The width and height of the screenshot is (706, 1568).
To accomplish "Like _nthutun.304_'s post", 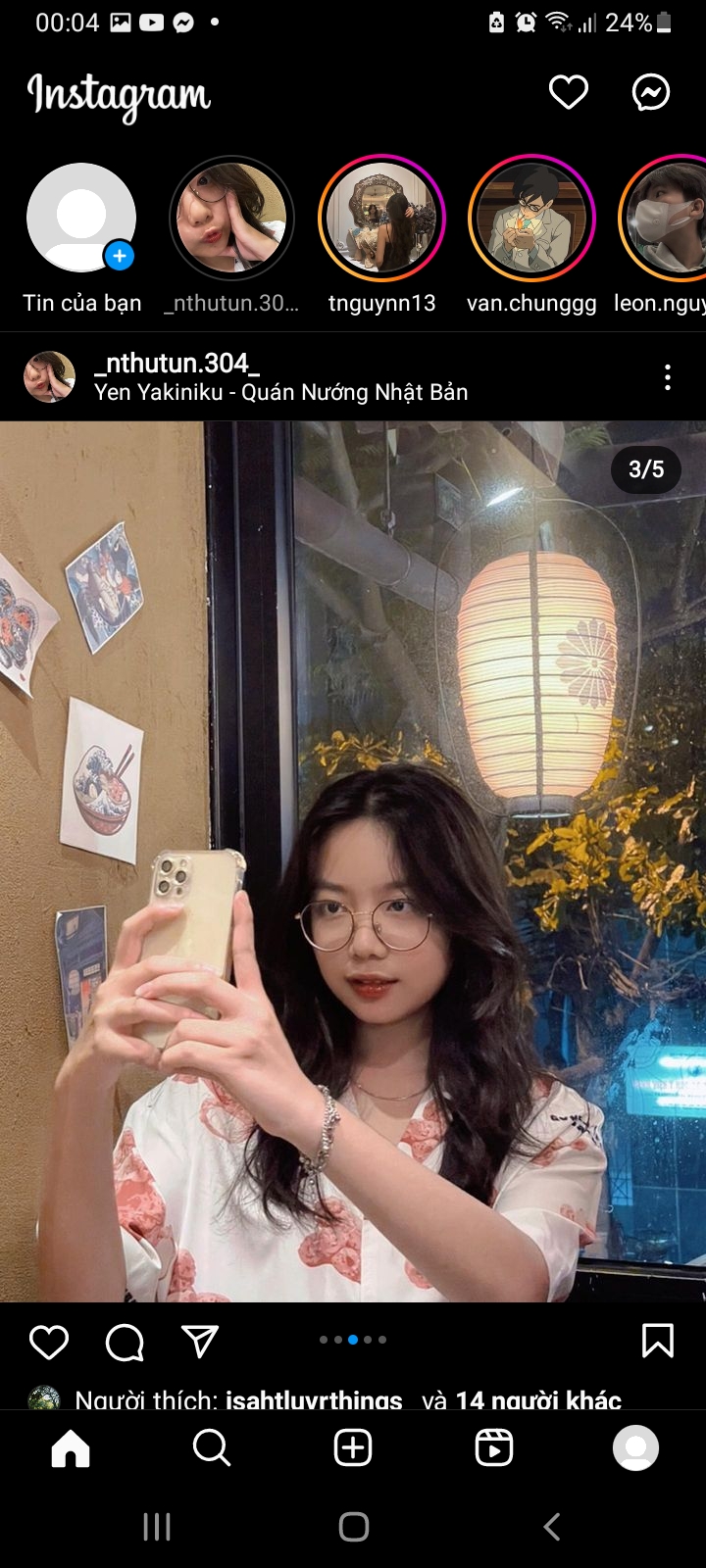I will [49, 1342].
